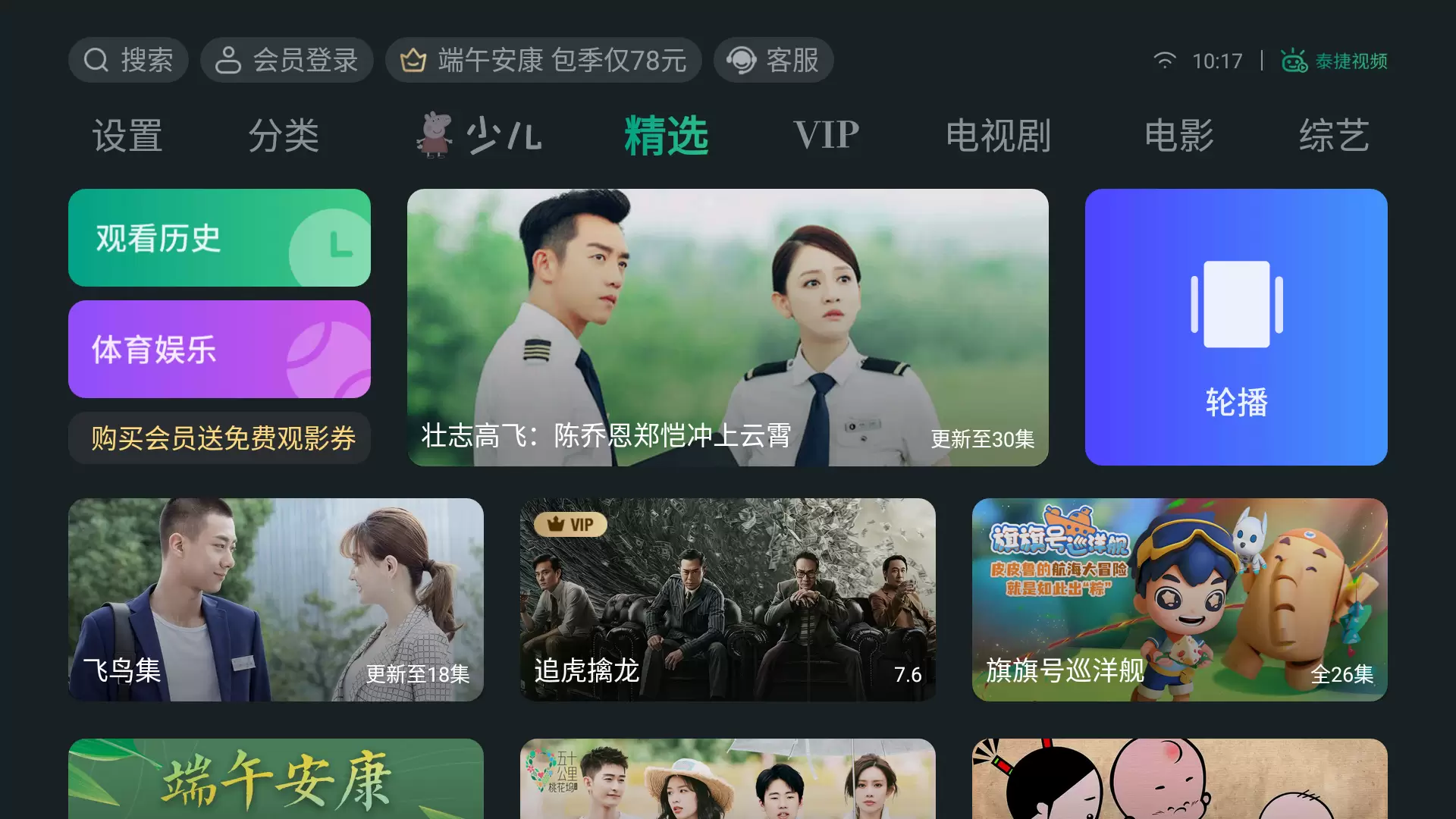This screenshot has height=819, width=1456.
Task: Switch to the 电视剧 tab
Action: click(998, 136)
